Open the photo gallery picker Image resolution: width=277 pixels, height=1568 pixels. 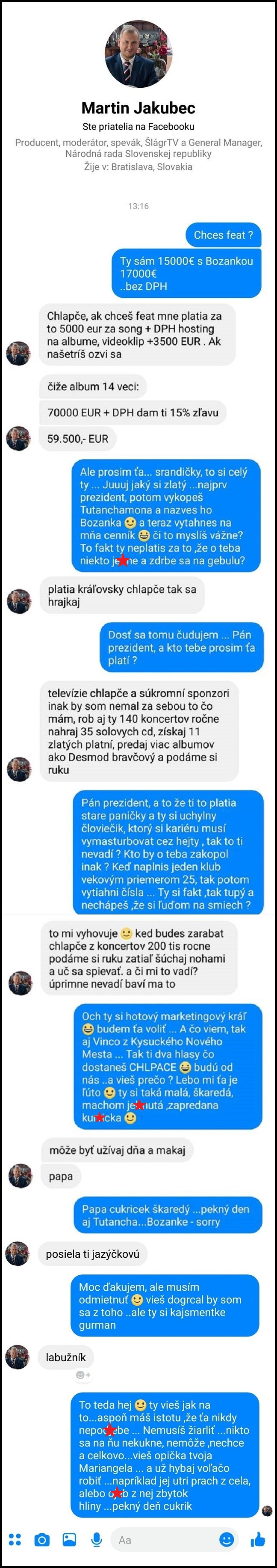(69, 1539)
